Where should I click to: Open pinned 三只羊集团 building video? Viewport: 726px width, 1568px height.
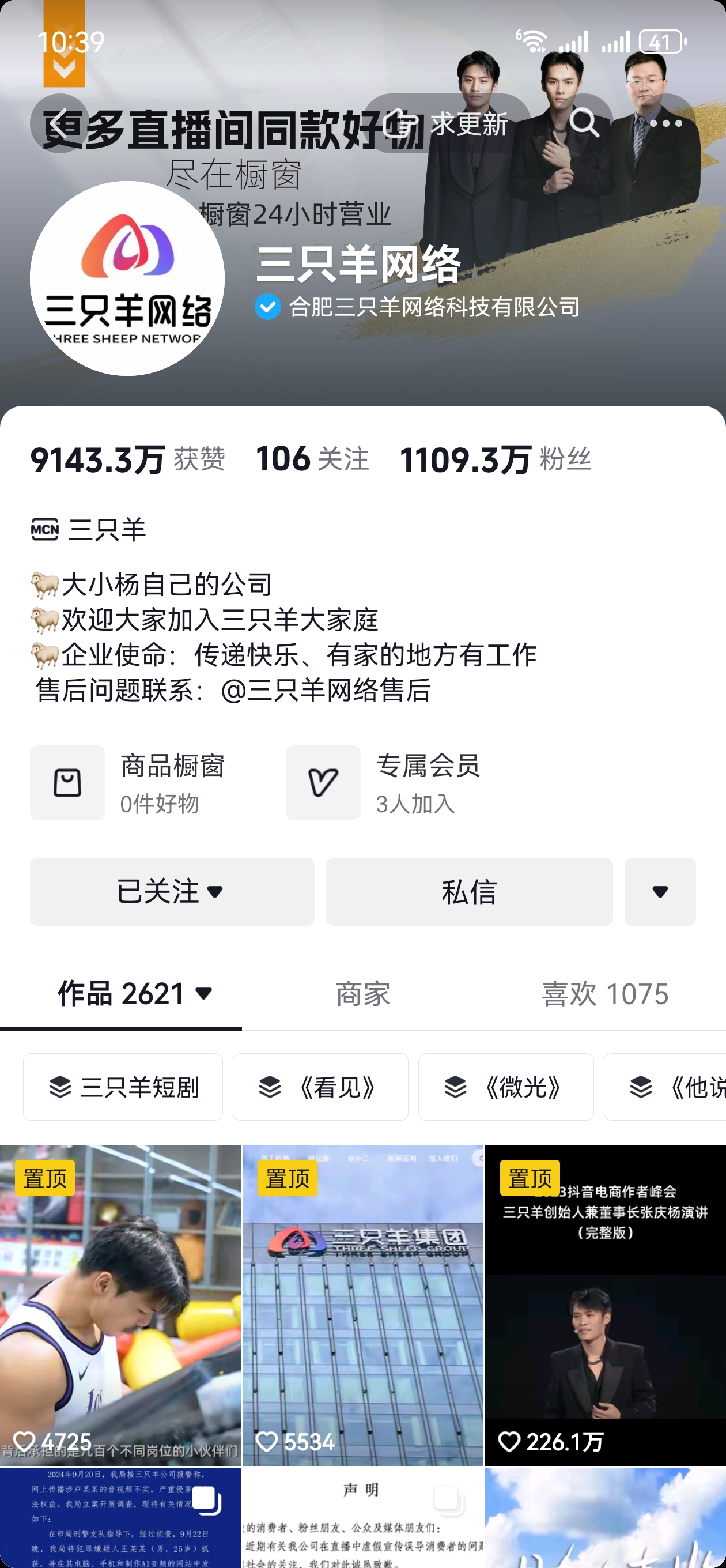[364, 1305]
